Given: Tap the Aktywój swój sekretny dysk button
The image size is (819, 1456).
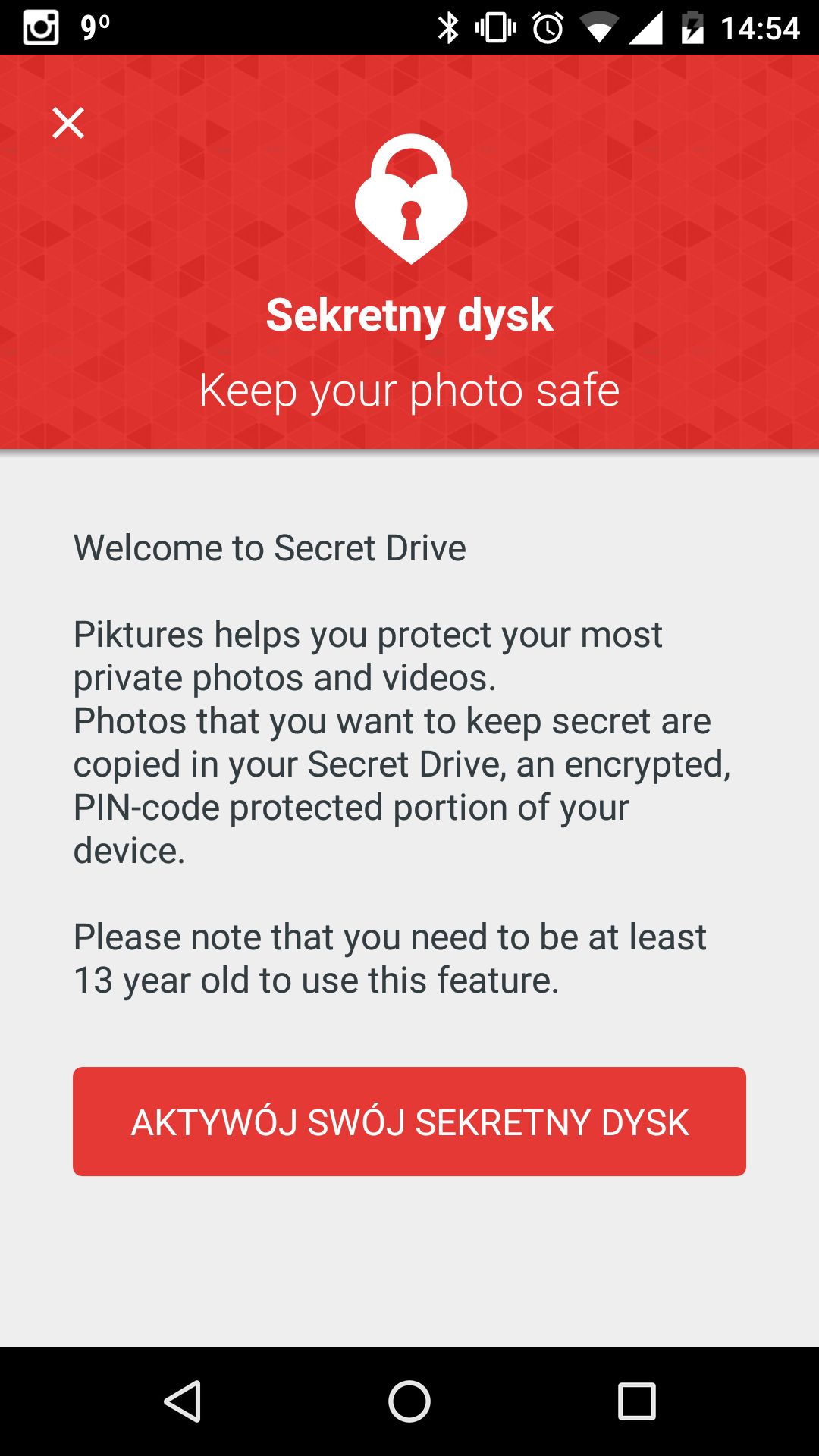Looking at the screenshot, I should point(409,1122).
